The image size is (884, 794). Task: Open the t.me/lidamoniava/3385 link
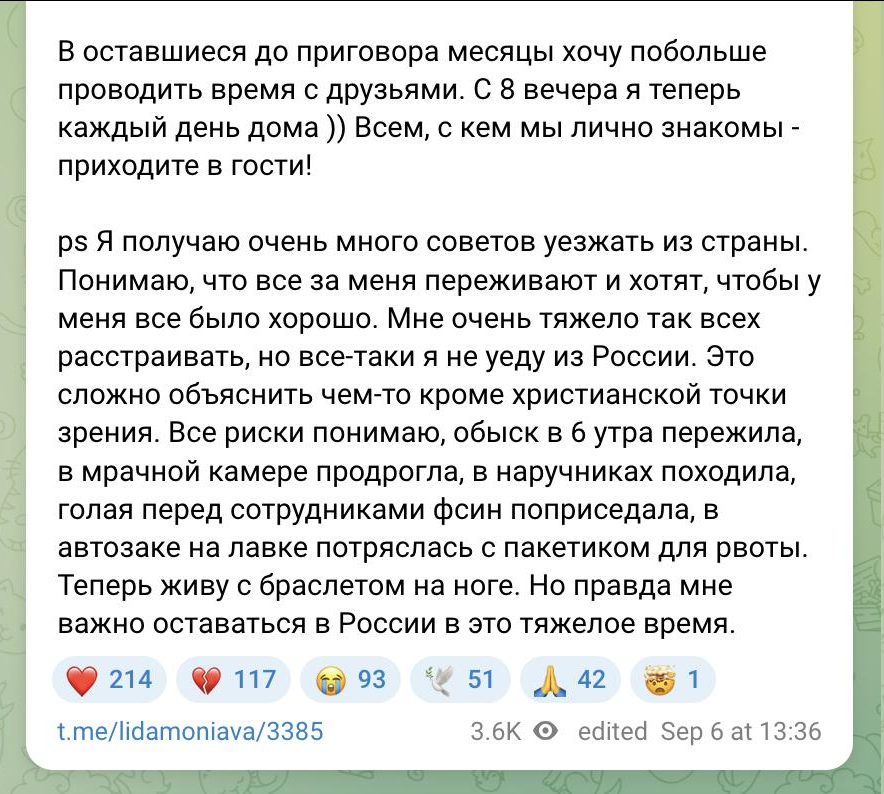click(x=191, y=731)
